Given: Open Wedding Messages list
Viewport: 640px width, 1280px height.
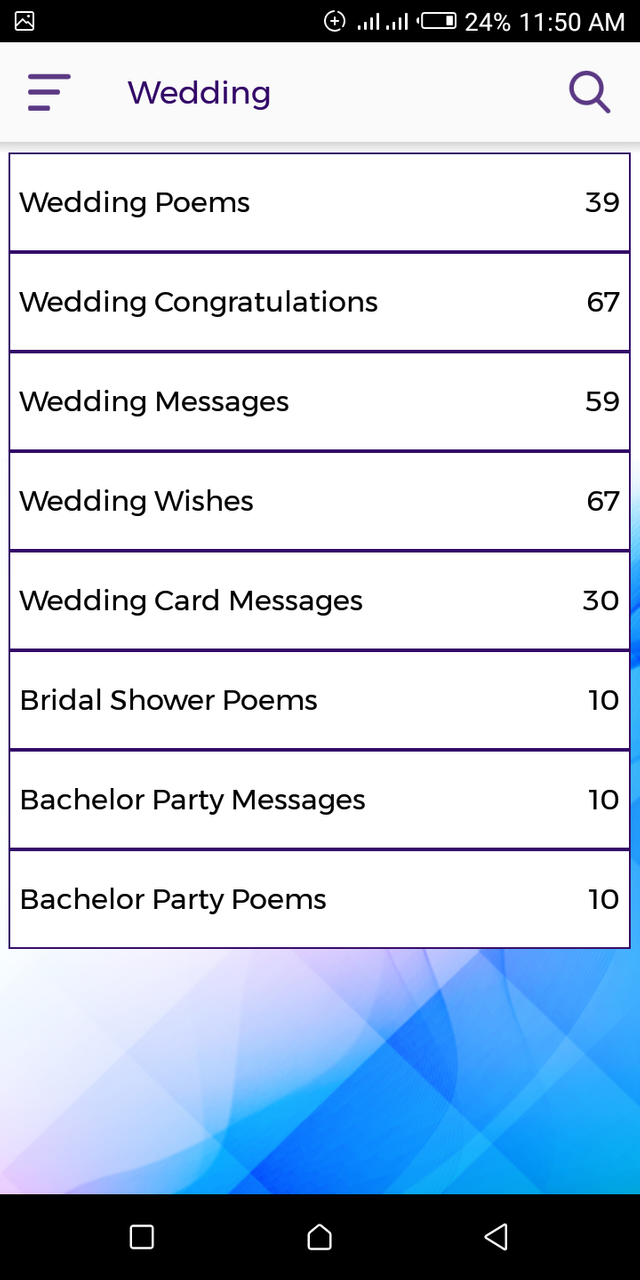Looking at the screenshot, I should pyautogui.click(x=320, y=401).
